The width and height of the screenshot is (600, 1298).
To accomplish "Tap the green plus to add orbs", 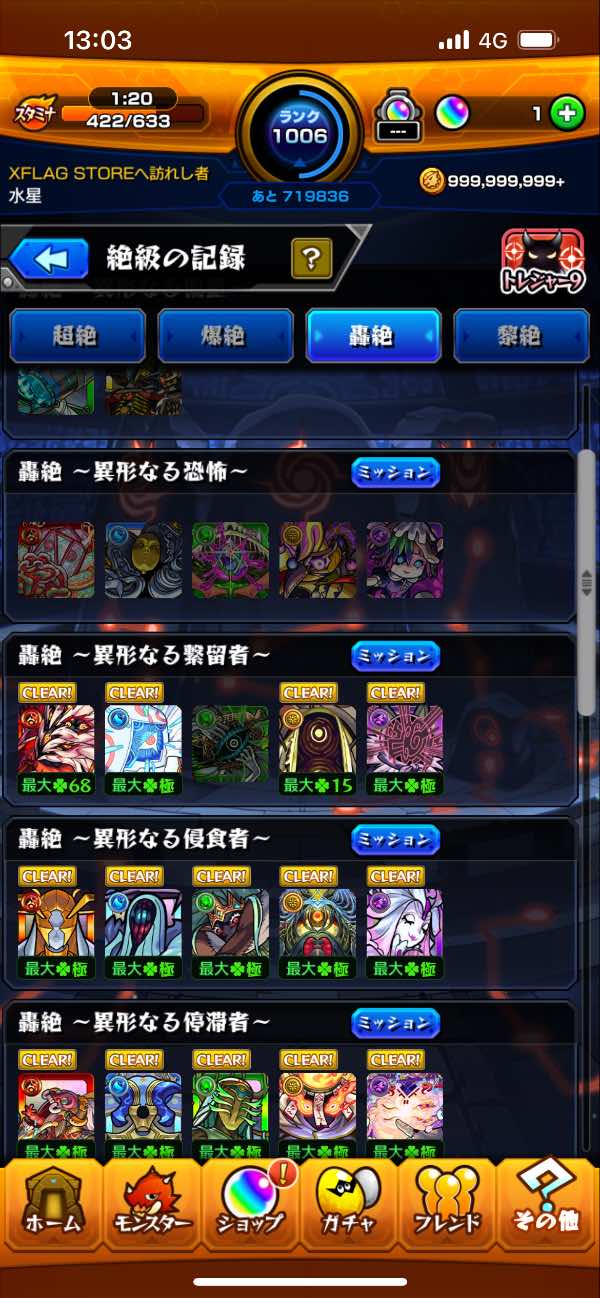I will pos(567,114).
